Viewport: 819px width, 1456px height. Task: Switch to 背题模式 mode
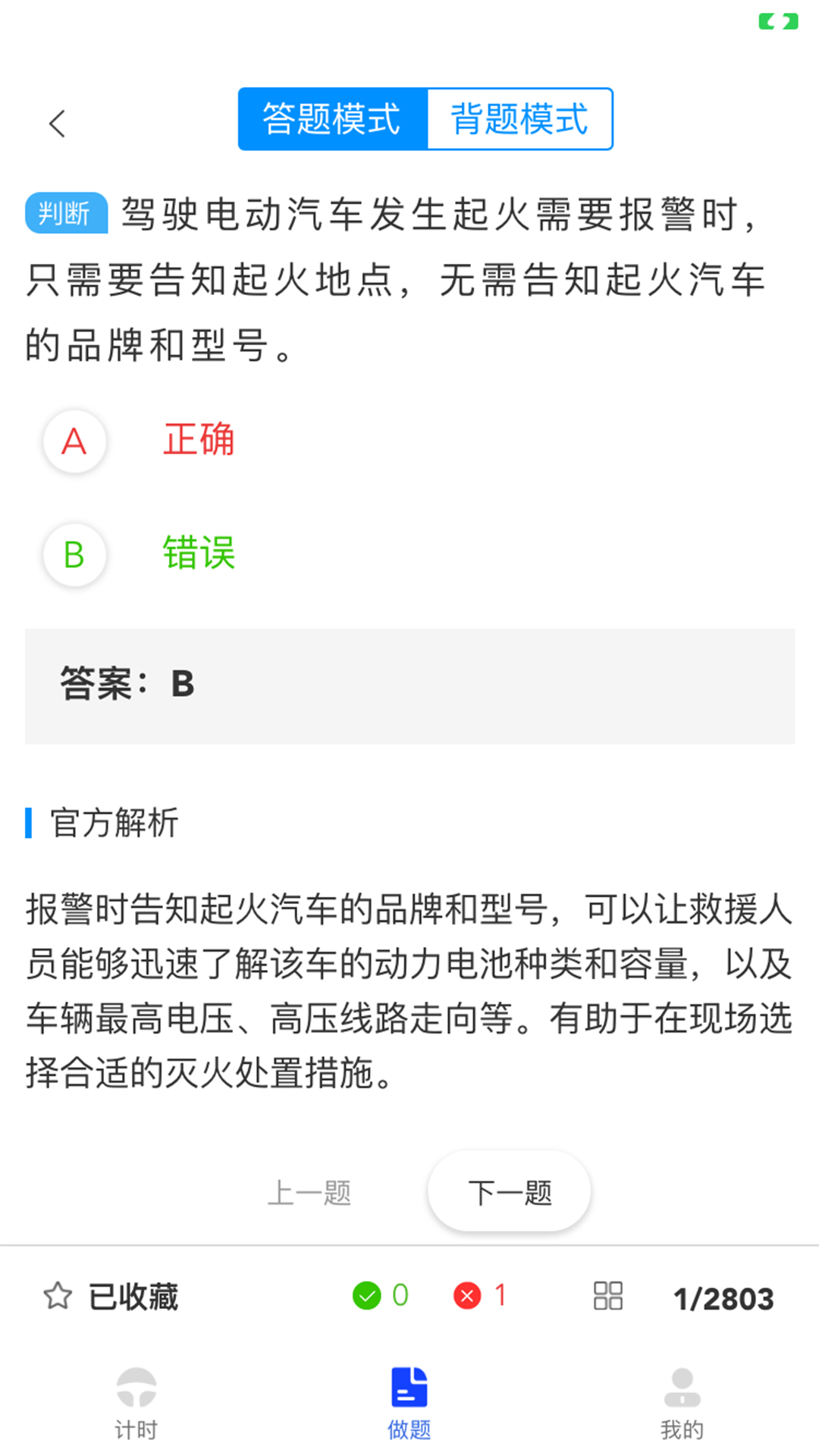[x=519, y=118]
